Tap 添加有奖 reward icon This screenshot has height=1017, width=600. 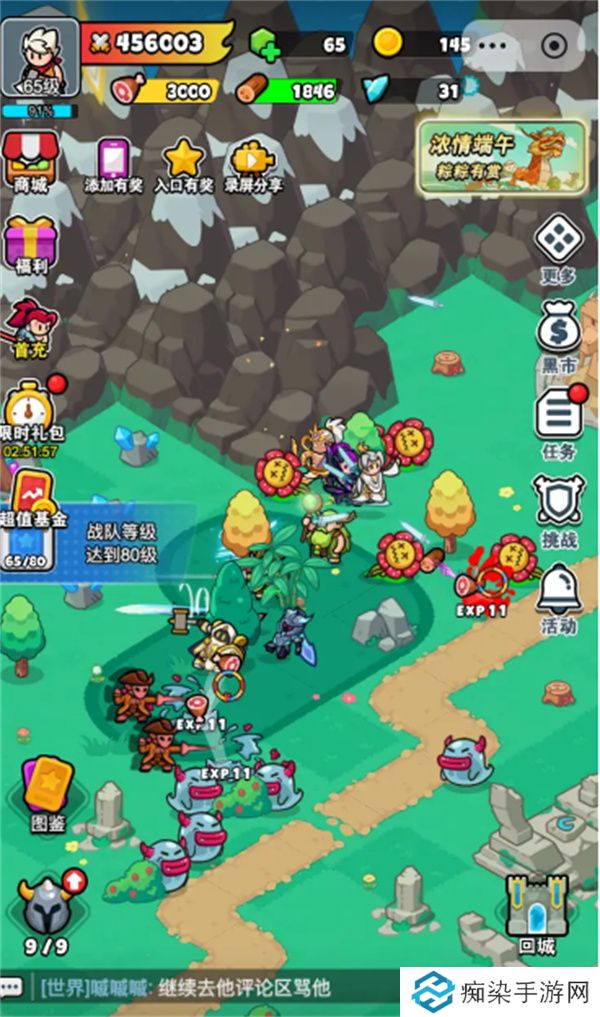[x=113, y=162]
